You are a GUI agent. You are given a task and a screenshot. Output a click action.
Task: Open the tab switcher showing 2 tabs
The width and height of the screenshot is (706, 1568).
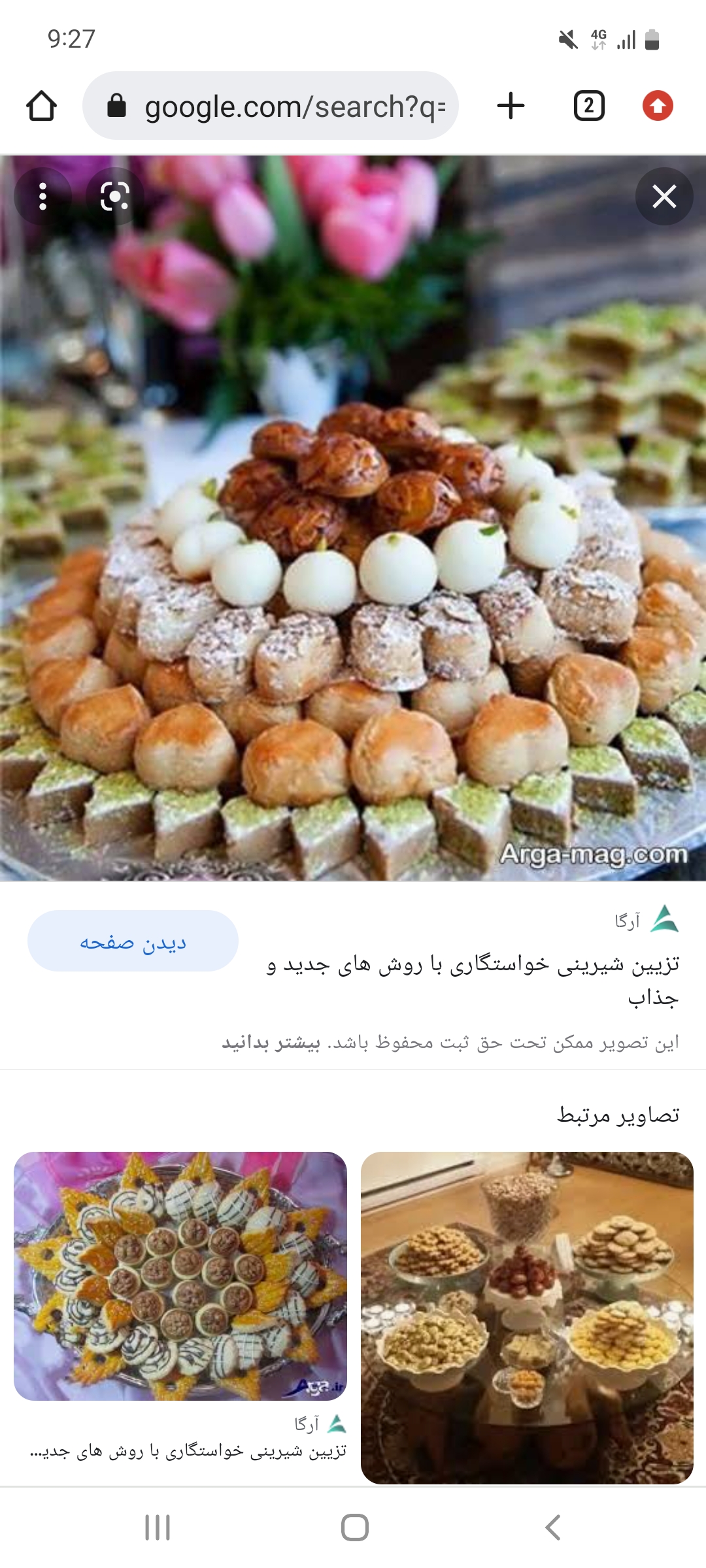click(x=588, y=106)
